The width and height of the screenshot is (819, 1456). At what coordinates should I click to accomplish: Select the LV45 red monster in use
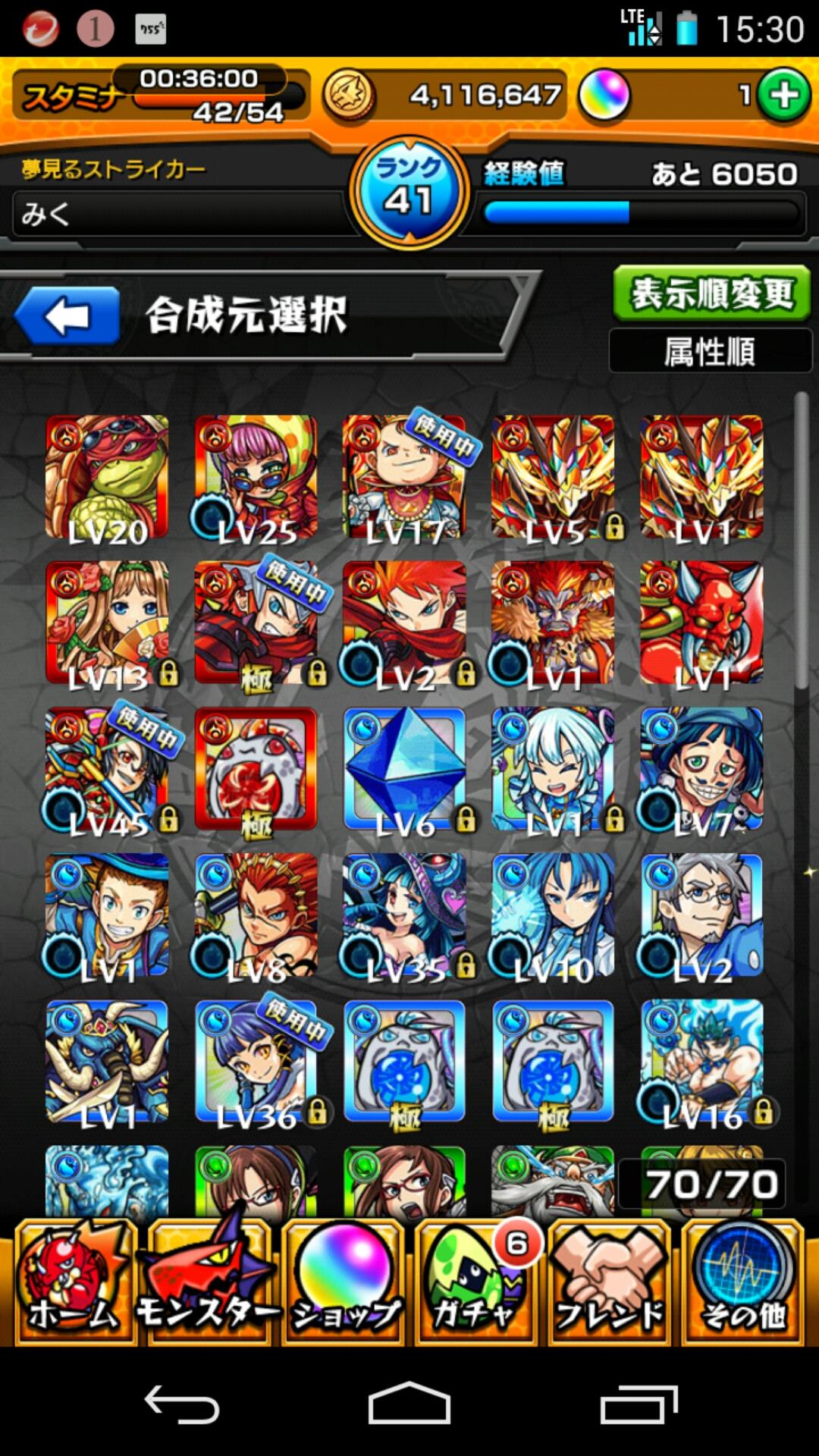point(107,770)
